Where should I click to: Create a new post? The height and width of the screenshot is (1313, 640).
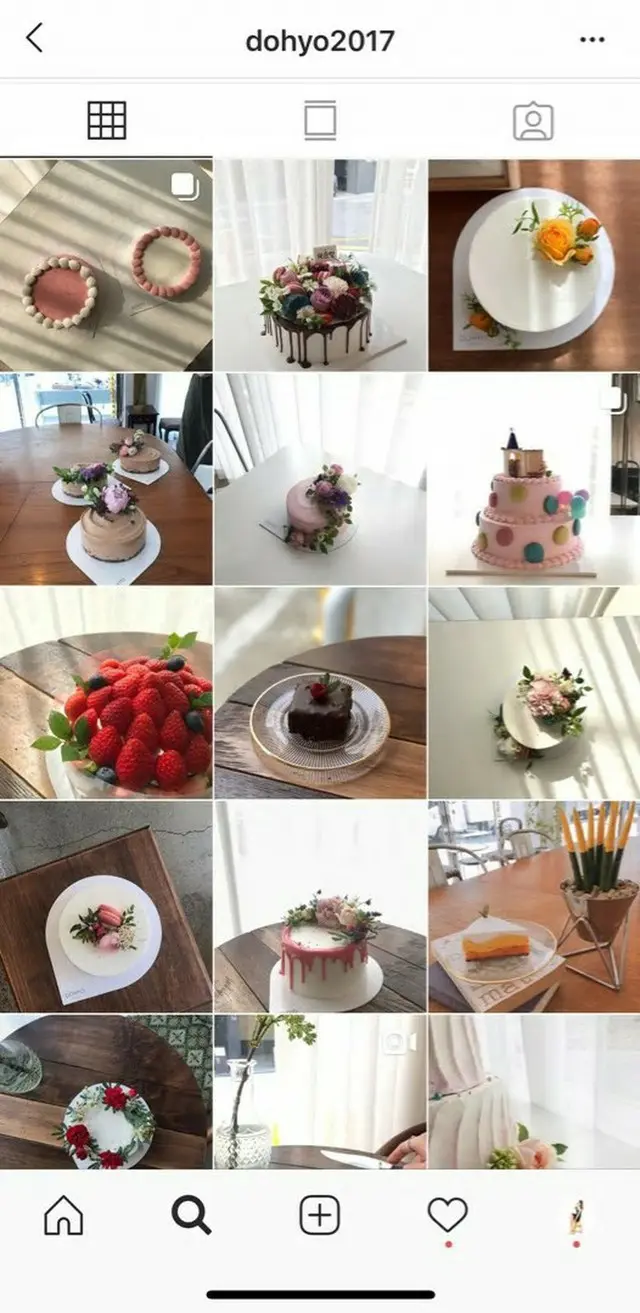coord(320,1216)
